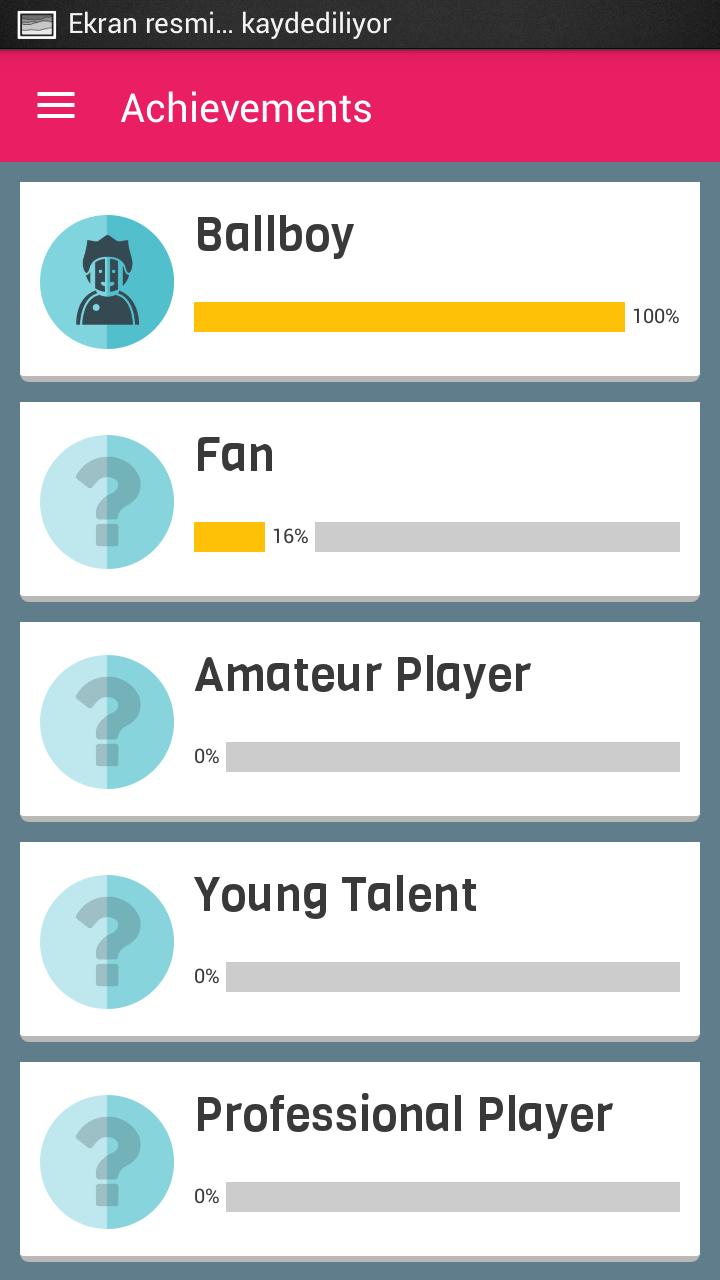
Task: Tap the Professional Player achievement card
Action: tap(360, 1160)
